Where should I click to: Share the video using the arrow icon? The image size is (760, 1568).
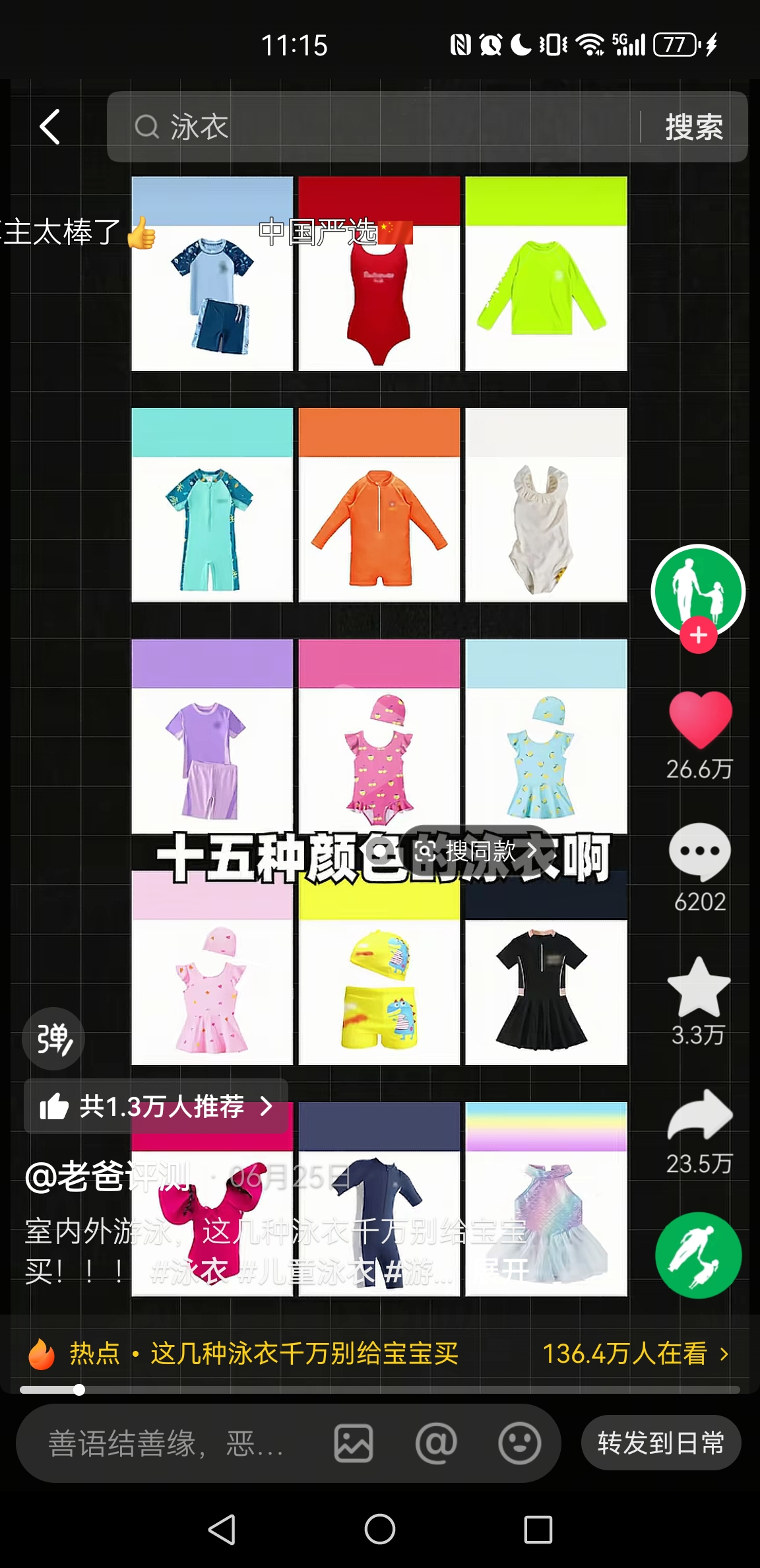(x=699, y=1115)
